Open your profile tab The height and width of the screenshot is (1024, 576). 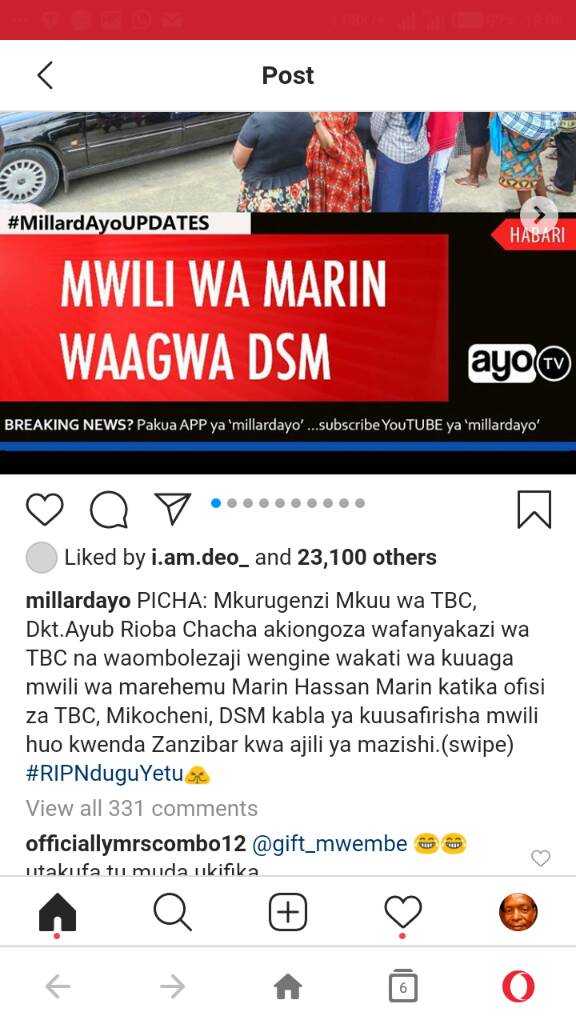(519, 912)
